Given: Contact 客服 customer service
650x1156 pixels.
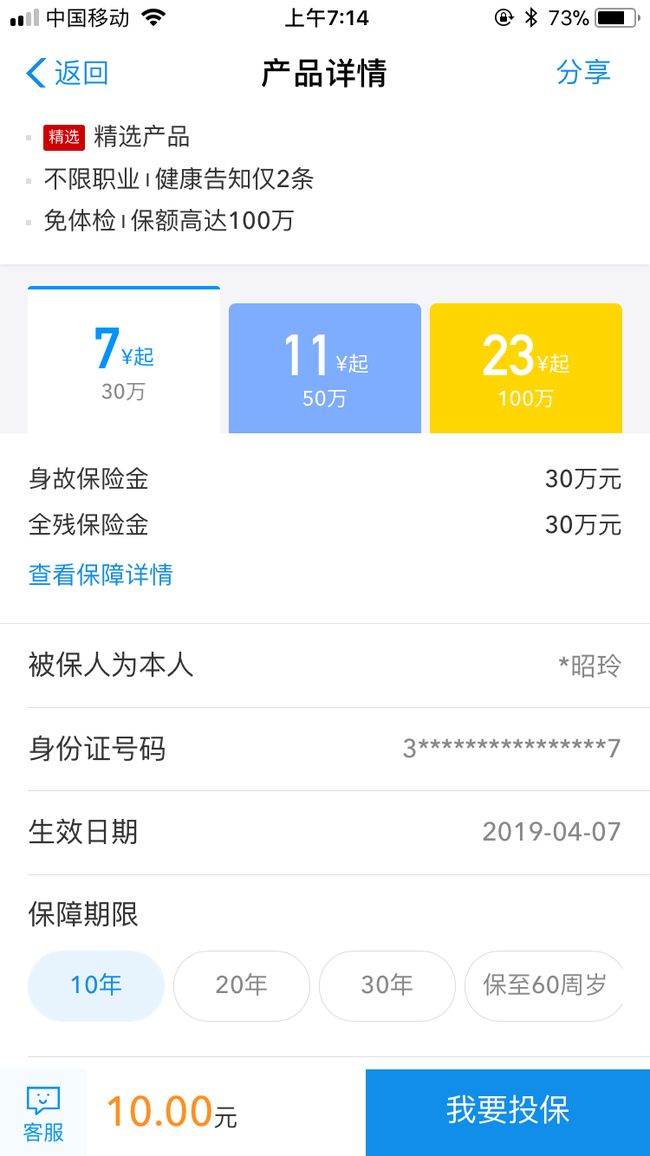Looking at the screenshot, I should (43, 1113).
